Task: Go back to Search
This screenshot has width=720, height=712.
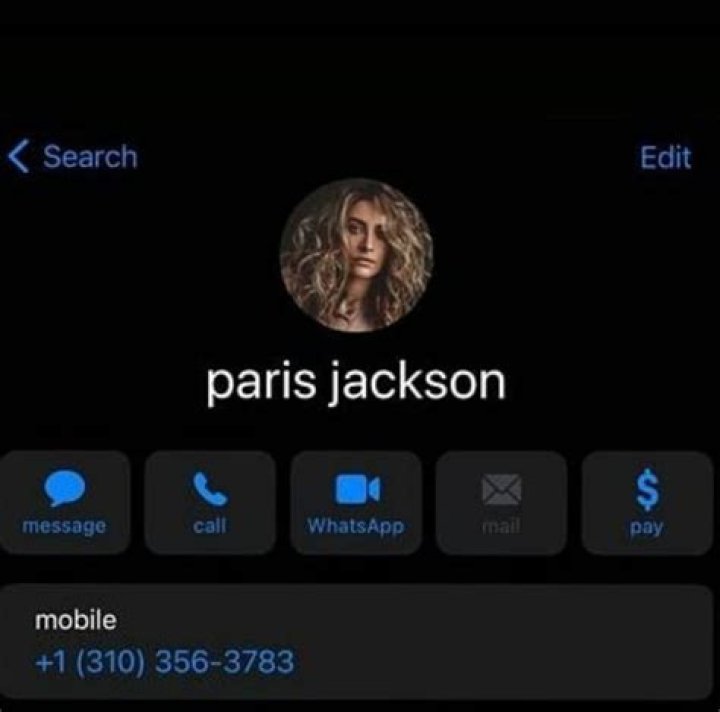Action: (72, 157)
